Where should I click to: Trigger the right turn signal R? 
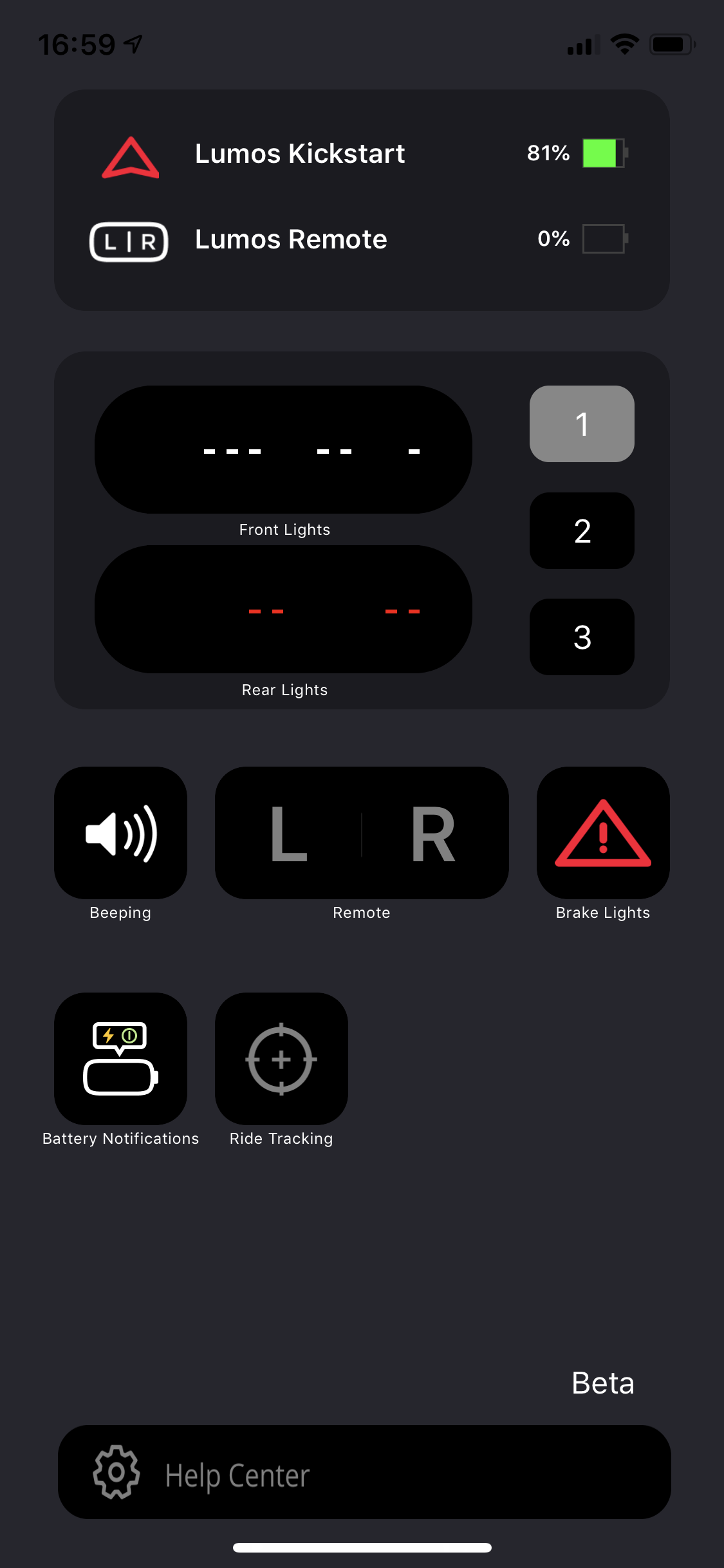click(x=434, y=833)
